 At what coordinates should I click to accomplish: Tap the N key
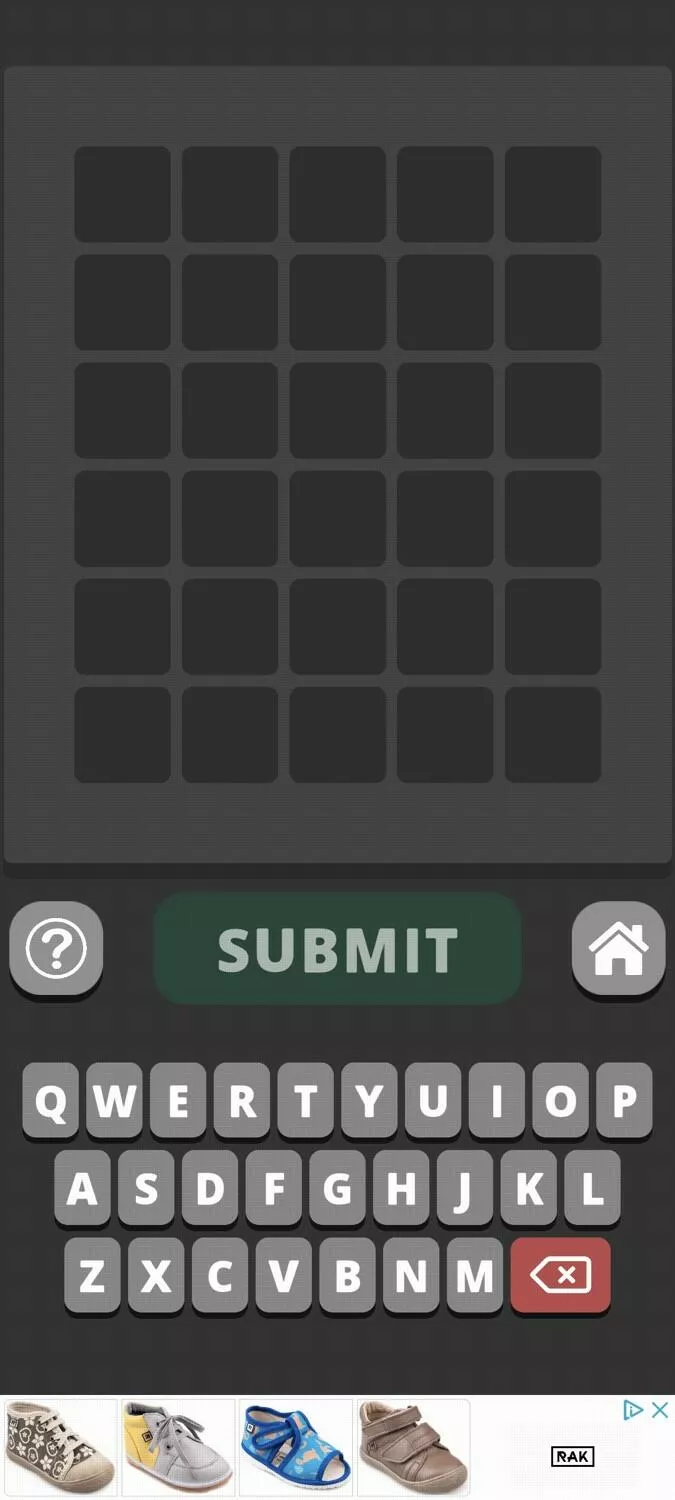[410, 1276]
